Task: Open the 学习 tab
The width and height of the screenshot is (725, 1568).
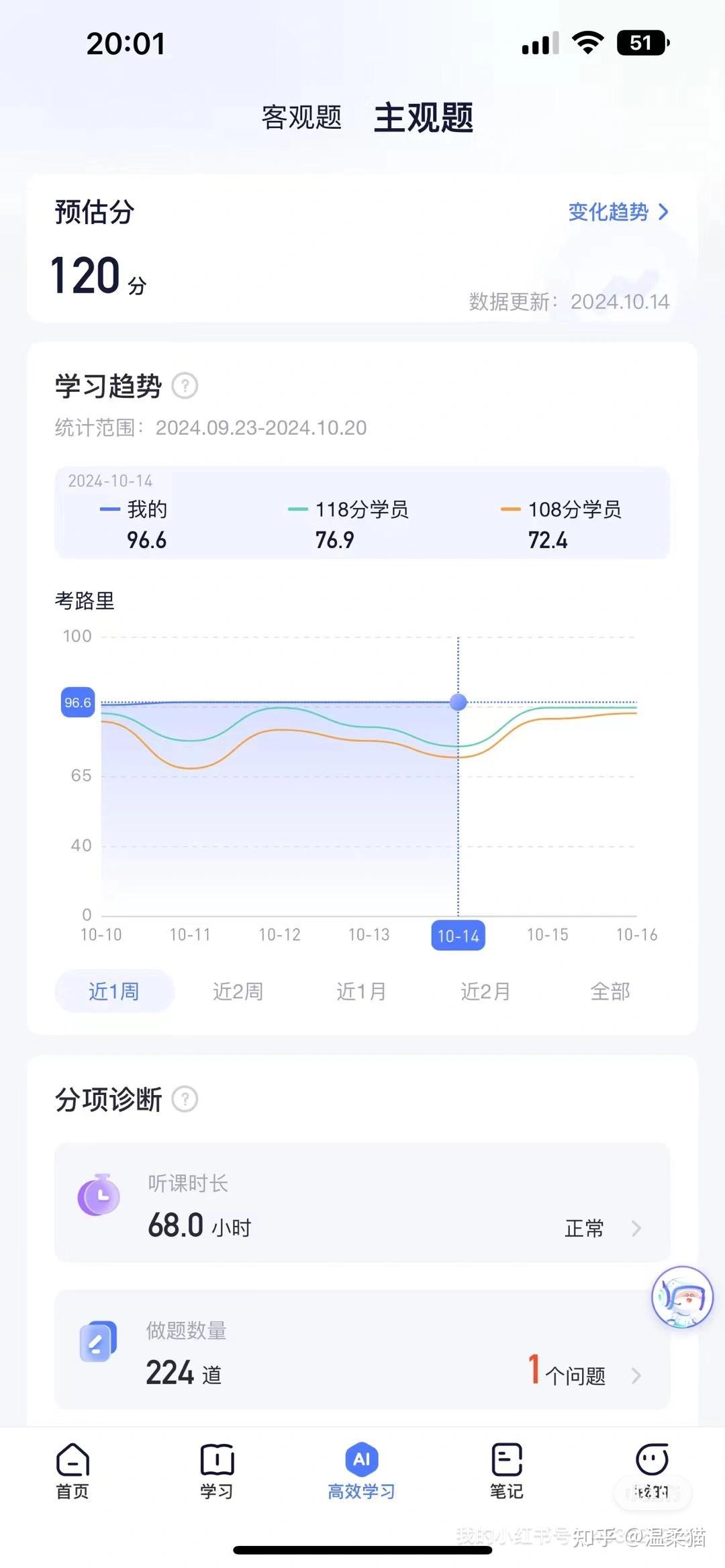Action: 217,1471
